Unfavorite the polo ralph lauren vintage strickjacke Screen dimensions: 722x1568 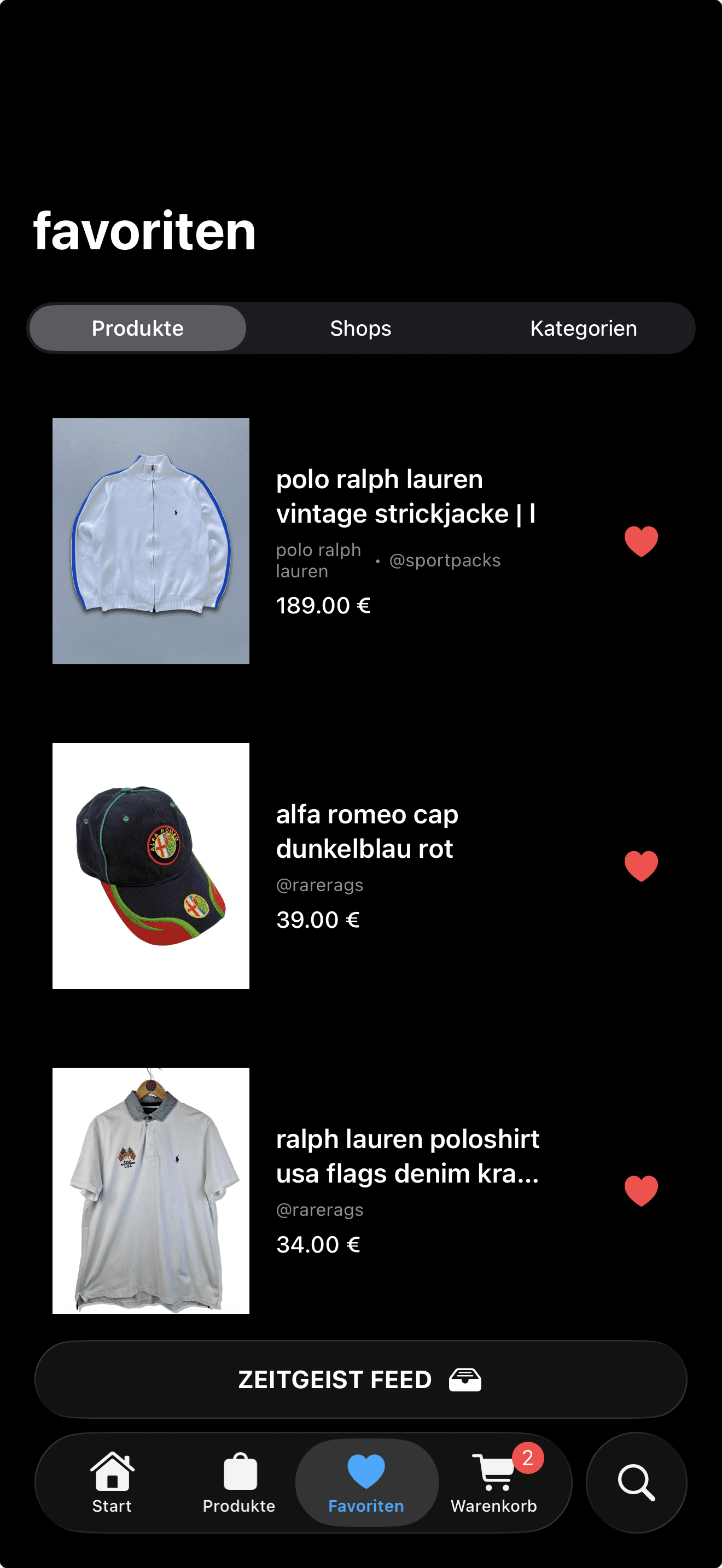(641, 541)
